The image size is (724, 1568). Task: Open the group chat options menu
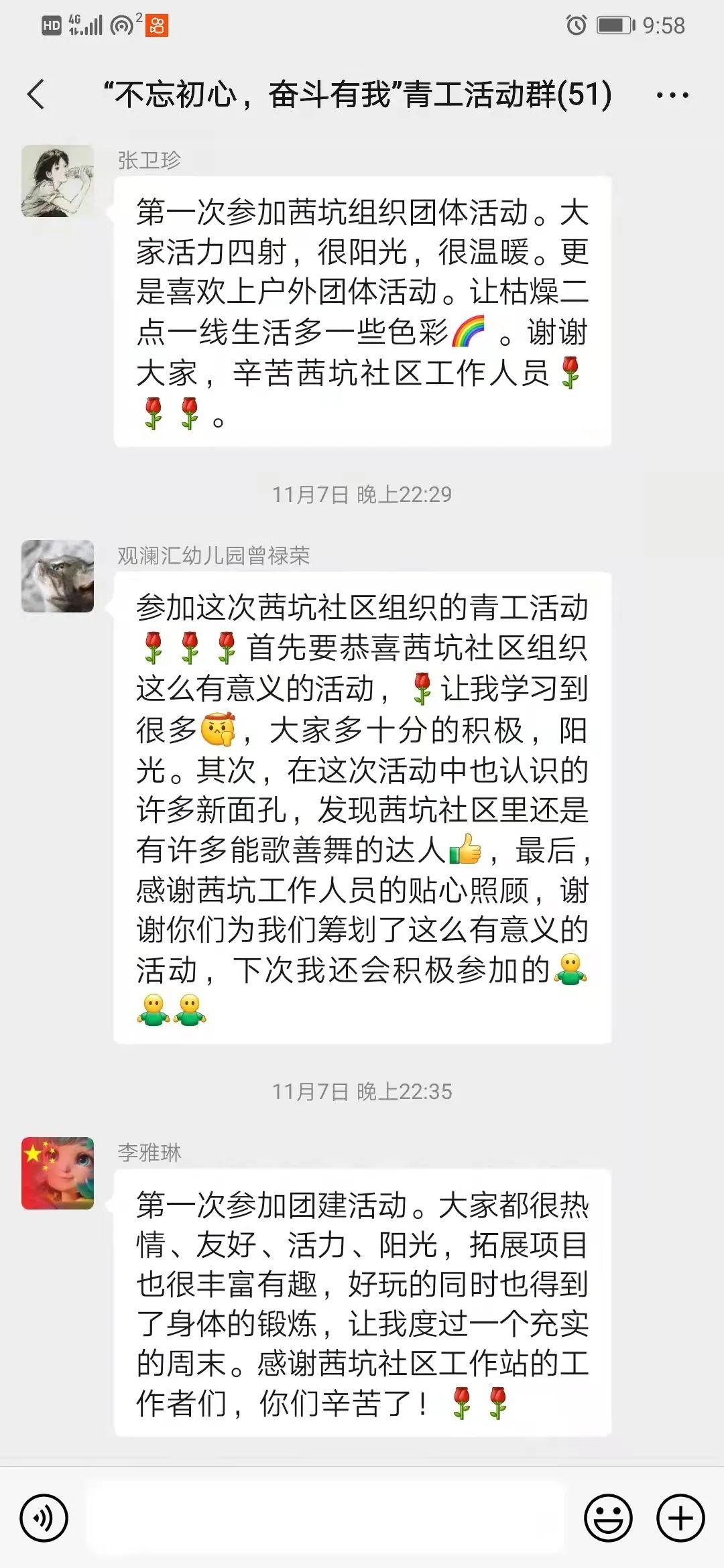[672, 95]
